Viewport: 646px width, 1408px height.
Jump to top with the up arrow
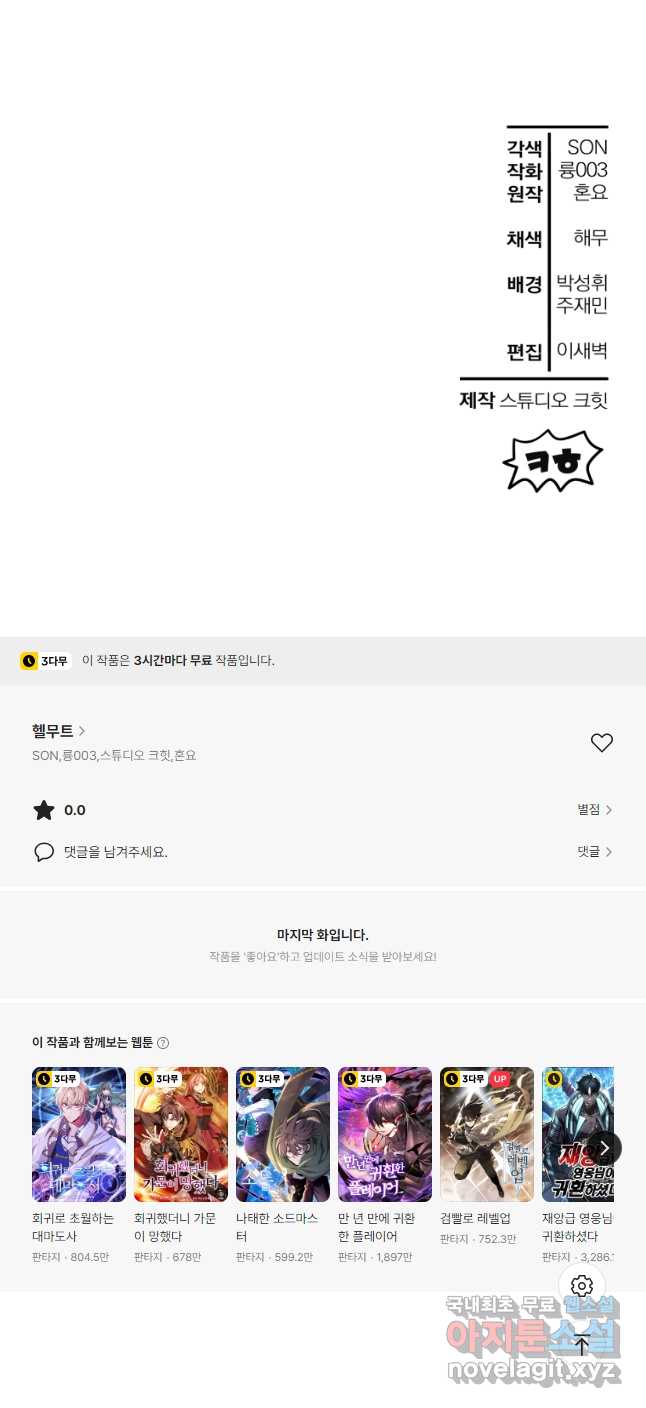click(x=582, y=1345)
